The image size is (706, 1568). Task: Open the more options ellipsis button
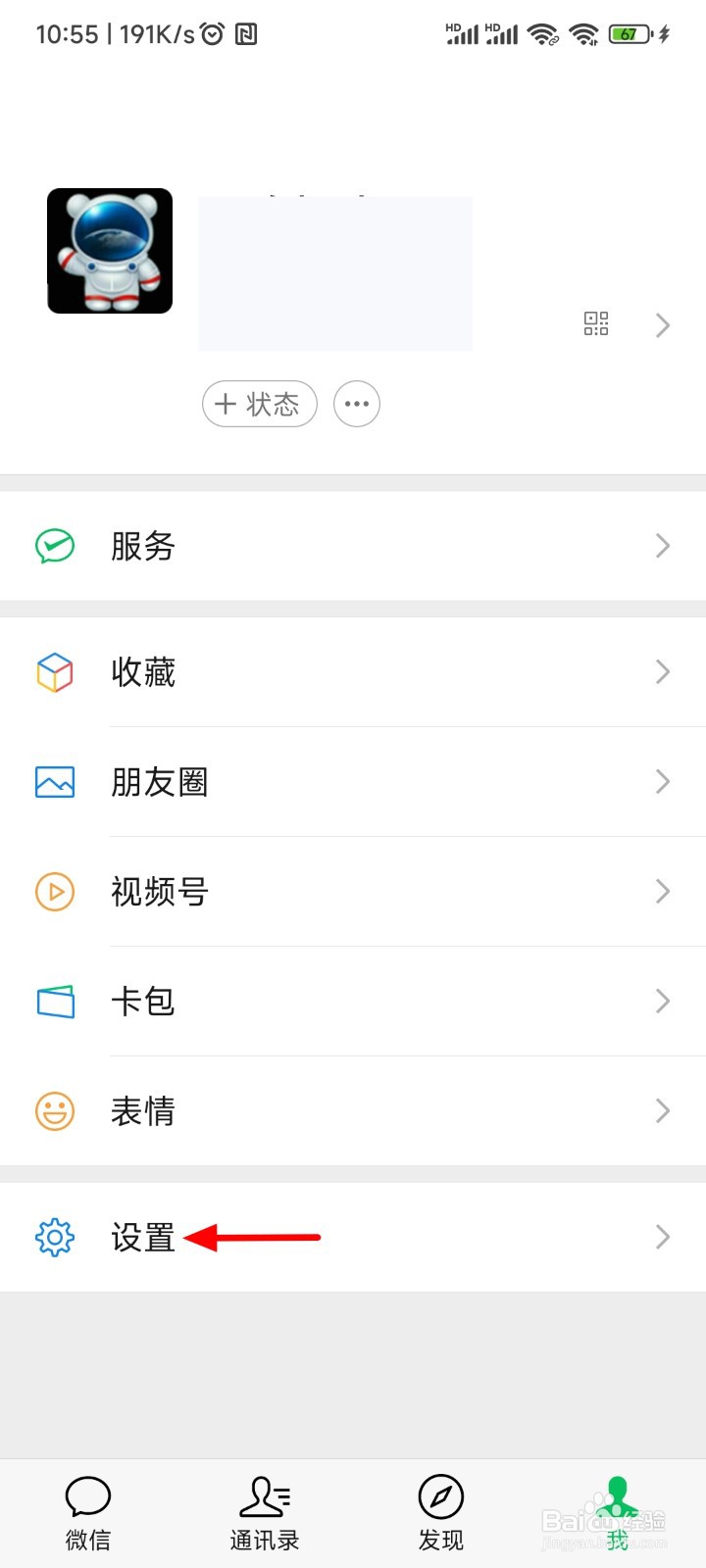point(357,404)
